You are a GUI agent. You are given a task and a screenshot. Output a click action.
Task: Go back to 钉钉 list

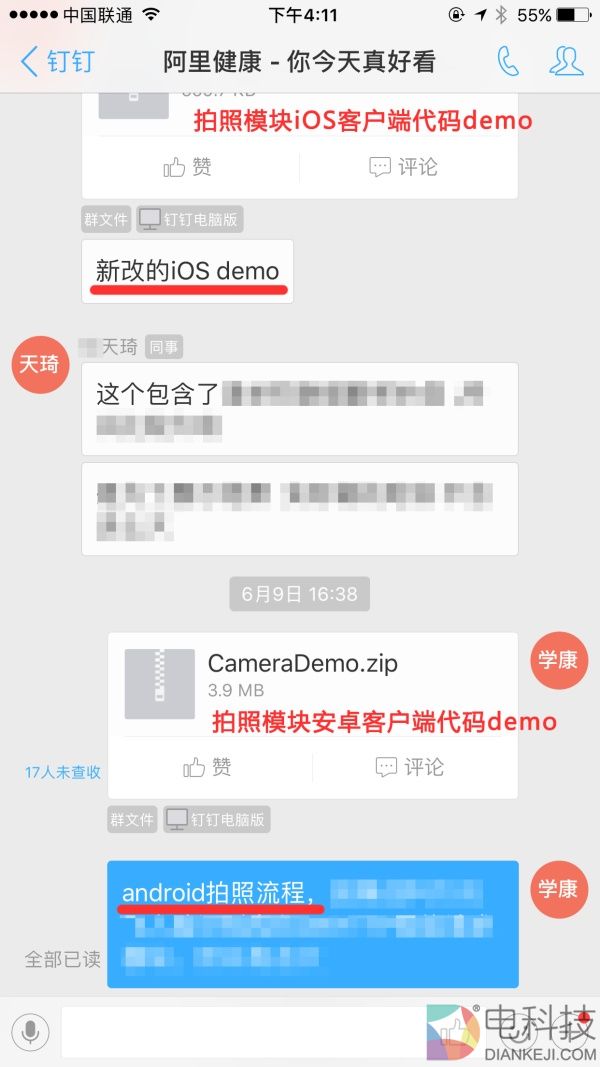tap(57, 62)
